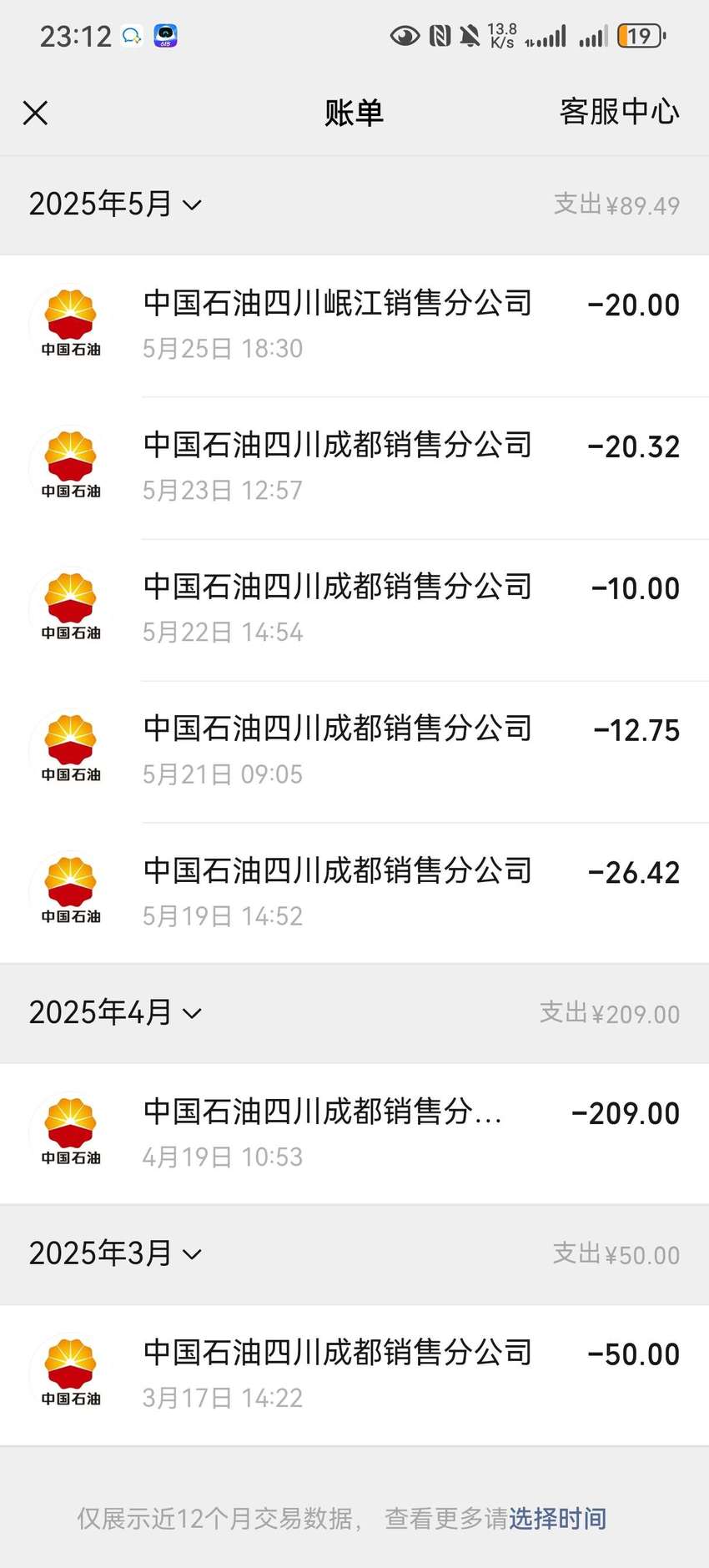This screenshot has width=709, height=1568.
Task: Tap the 选择时间 link
Action: pos(558,1518)
